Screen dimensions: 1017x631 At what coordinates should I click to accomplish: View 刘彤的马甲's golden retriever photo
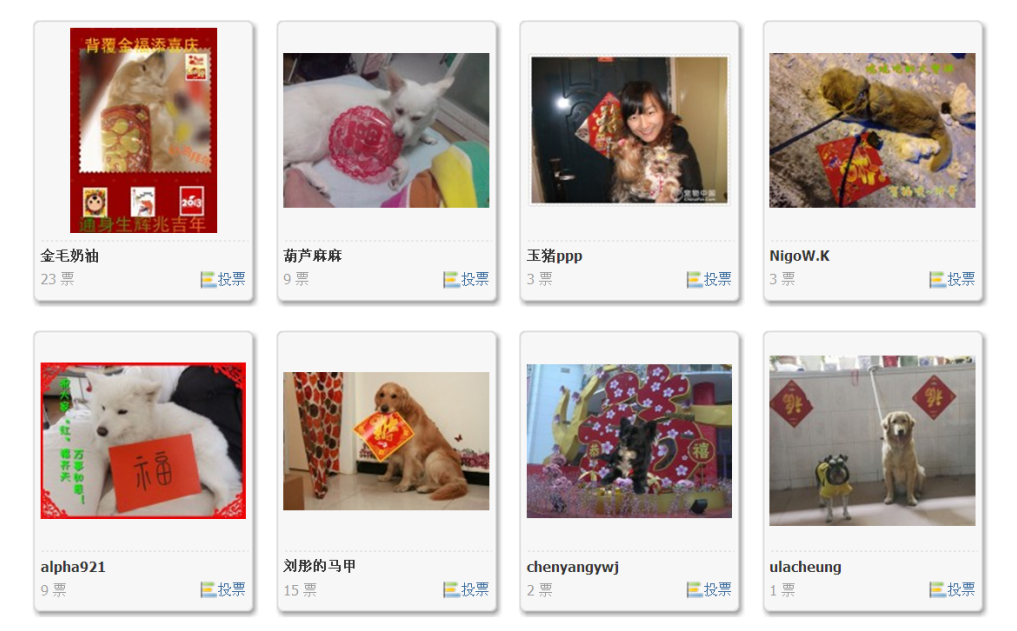[x=386, y=440]
